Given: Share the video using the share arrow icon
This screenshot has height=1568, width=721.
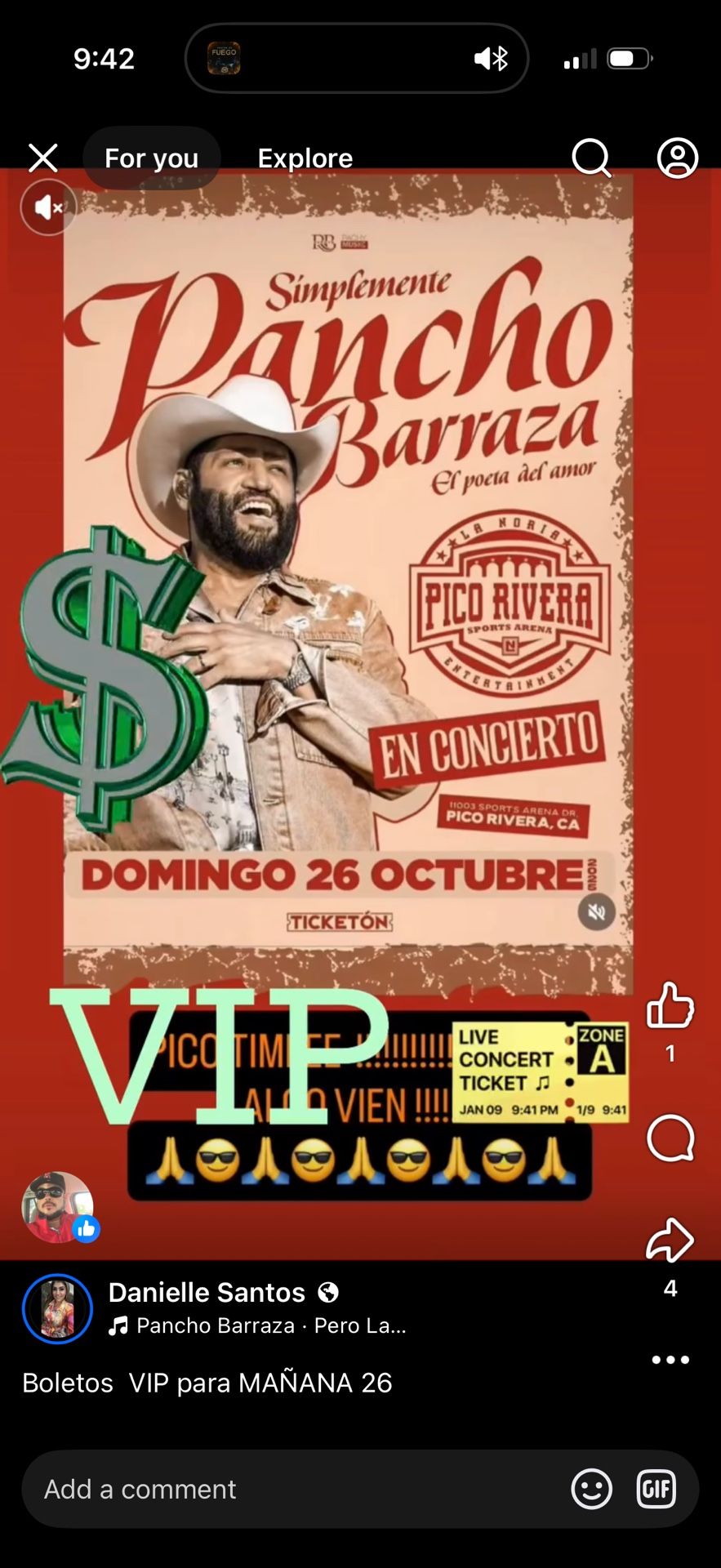Looking at the screenshot, I should [x=670, y=1240].
